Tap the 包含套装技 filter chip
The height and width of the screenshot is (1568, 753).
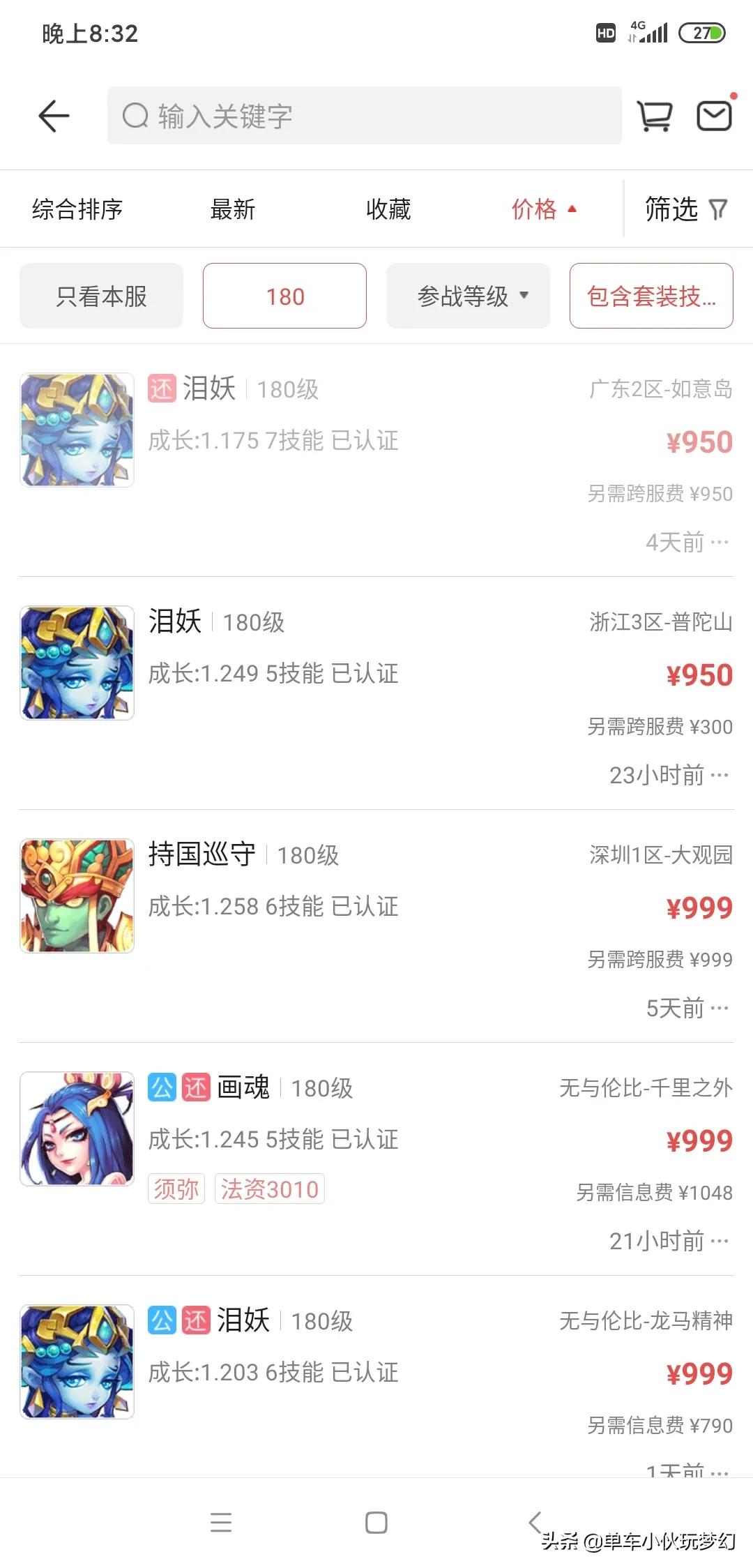point(651,296)
